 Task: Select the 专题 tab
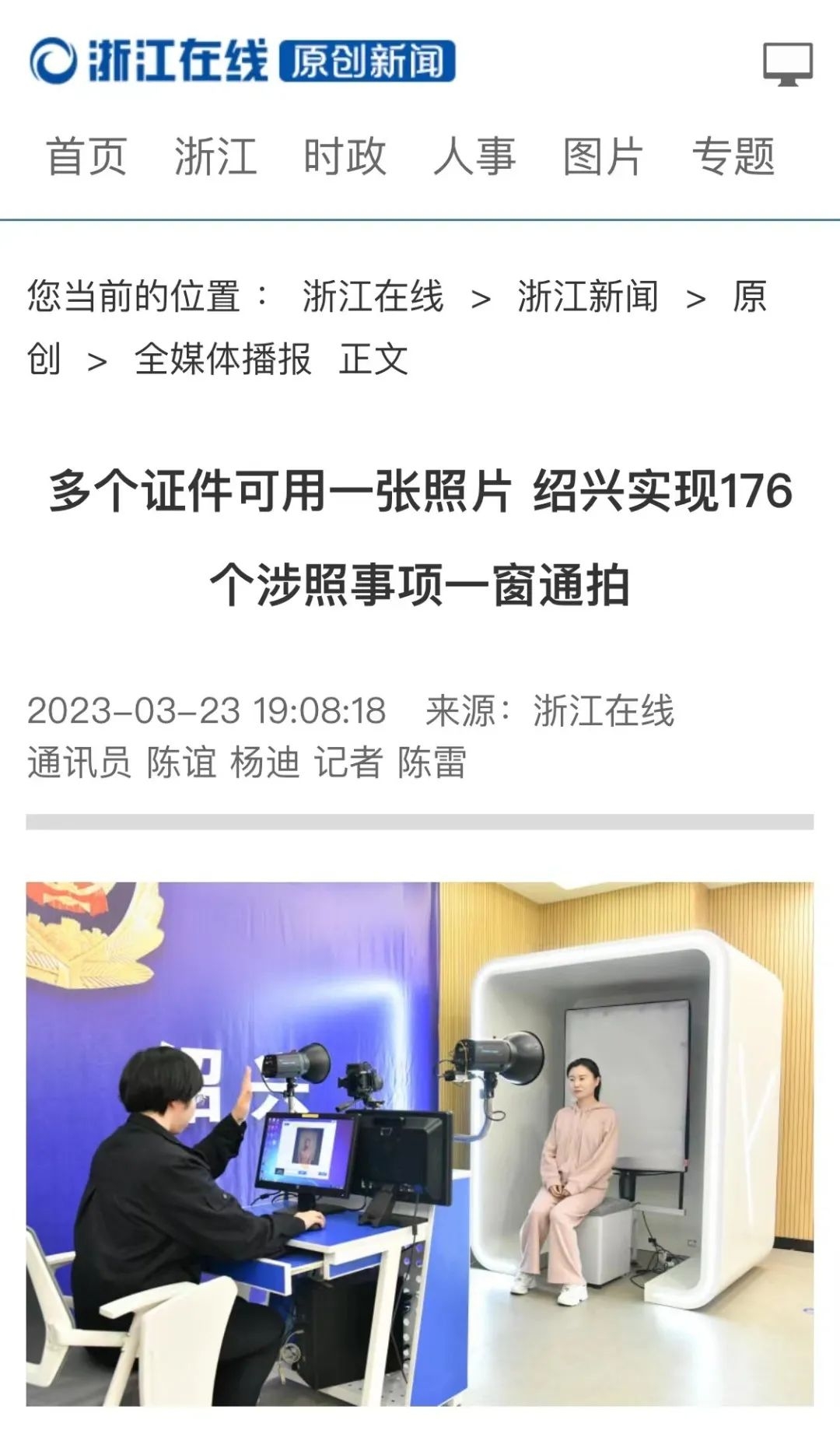(x=733, y=156)
